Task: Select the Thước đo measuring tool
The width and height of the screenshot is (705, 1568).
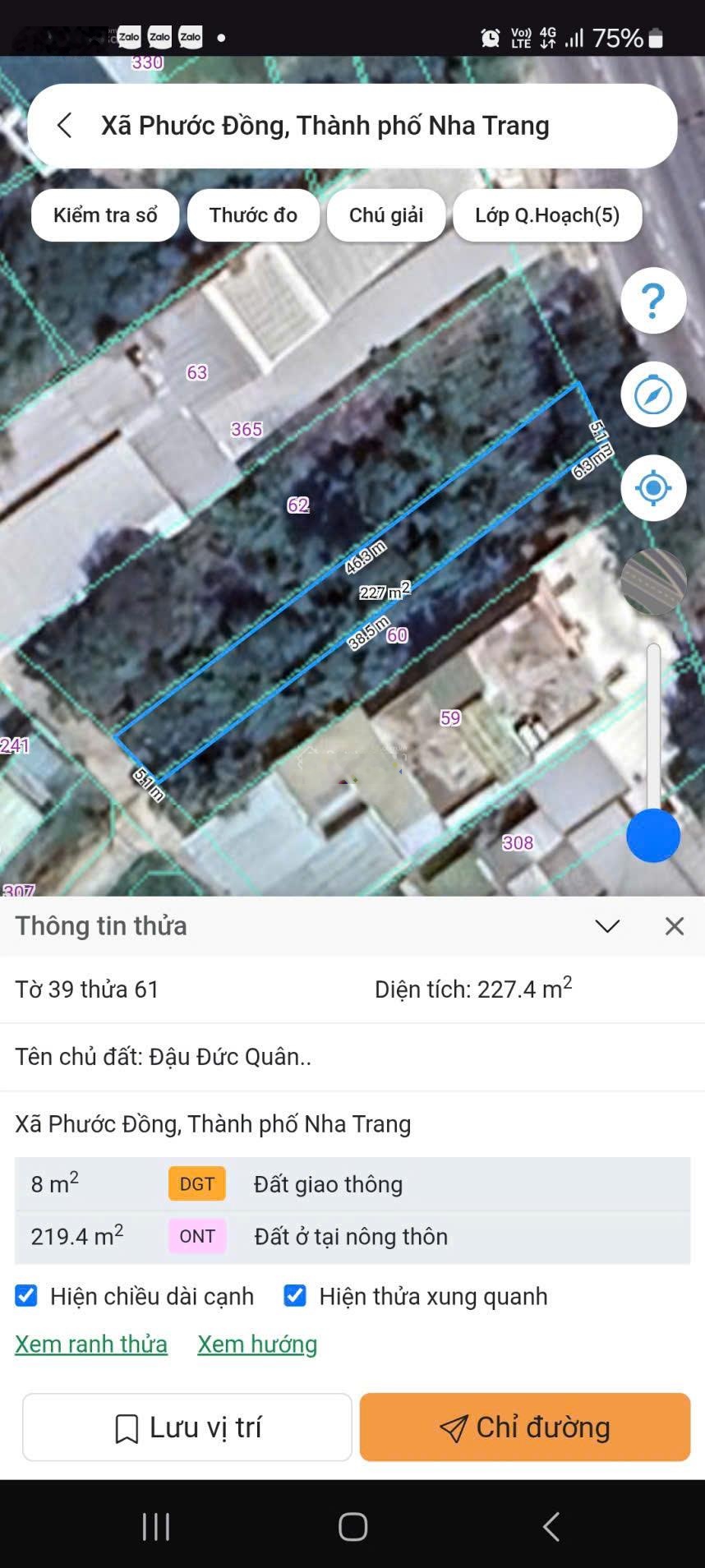Action: click(253, 215)
